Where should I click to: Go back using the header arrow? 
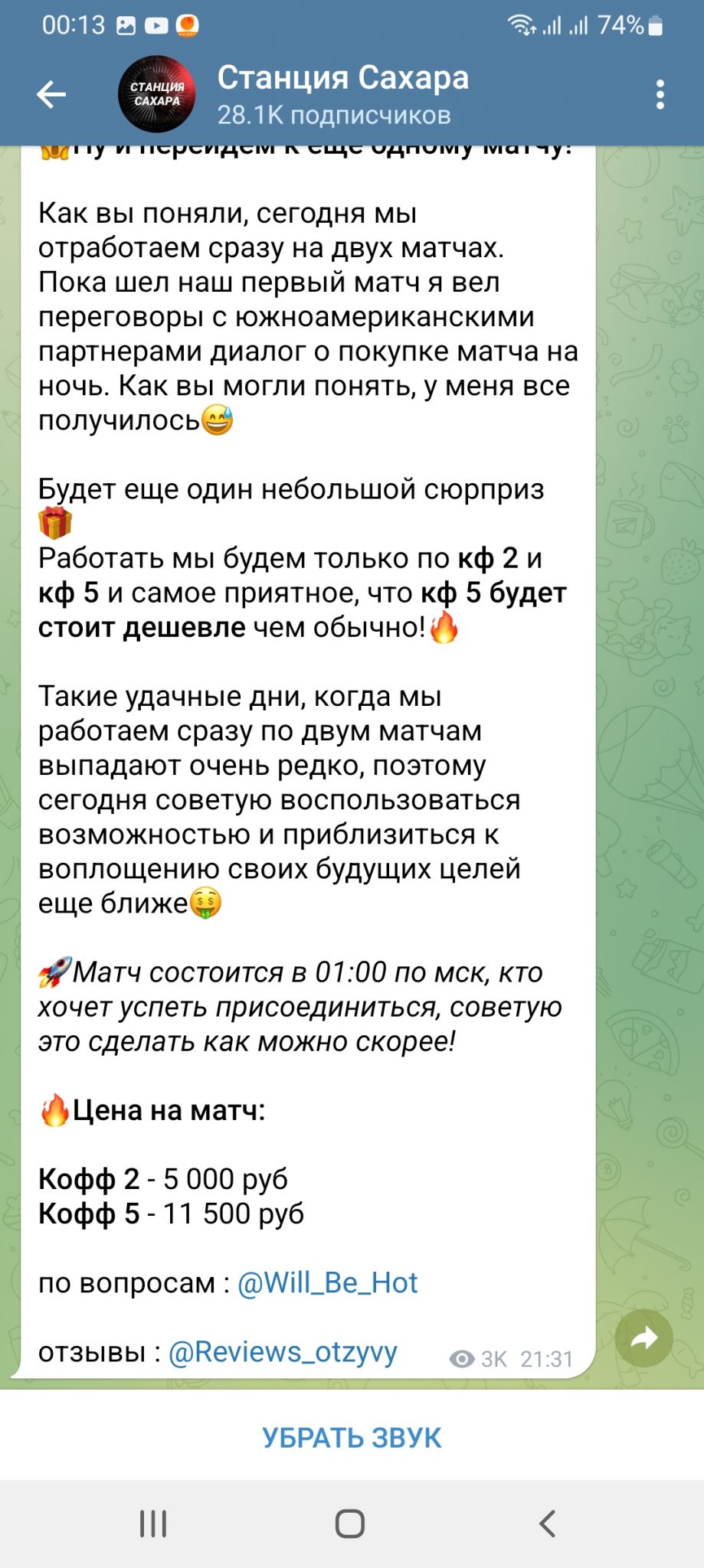pos(51,95)
